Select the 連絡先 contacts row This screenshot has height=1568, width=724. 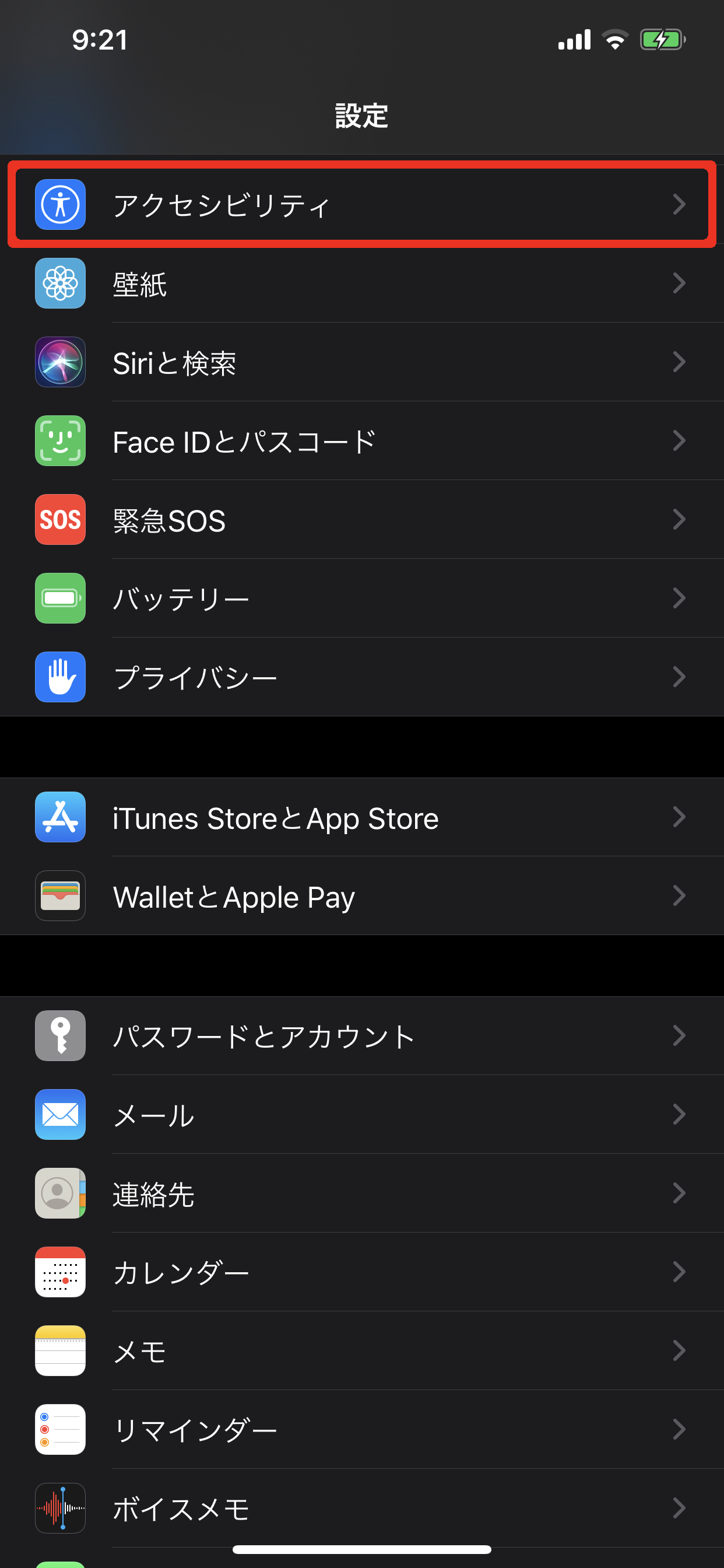click(x=361, y=1193)
